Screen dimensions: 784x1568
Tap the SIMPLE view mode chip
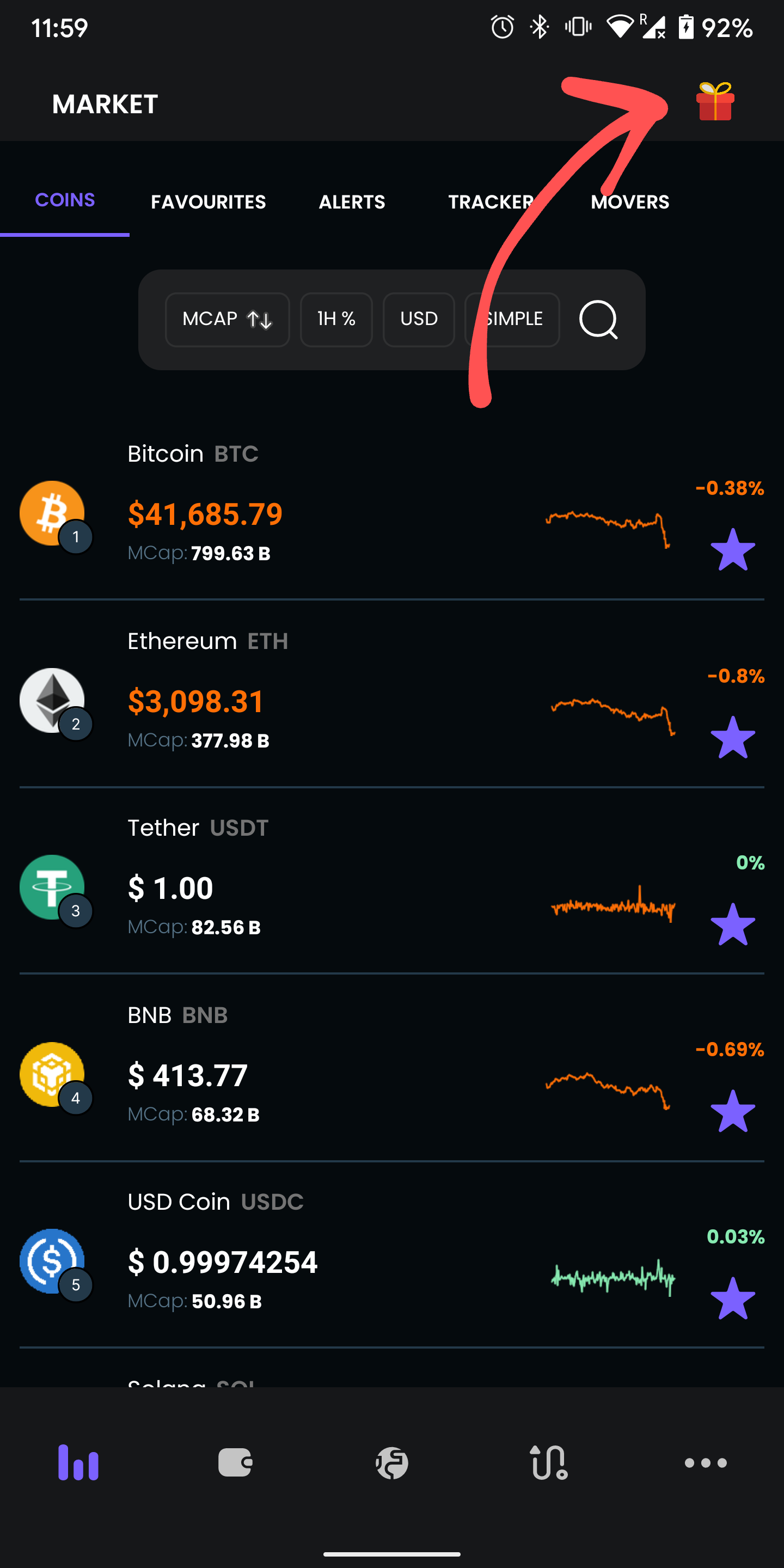512,320
